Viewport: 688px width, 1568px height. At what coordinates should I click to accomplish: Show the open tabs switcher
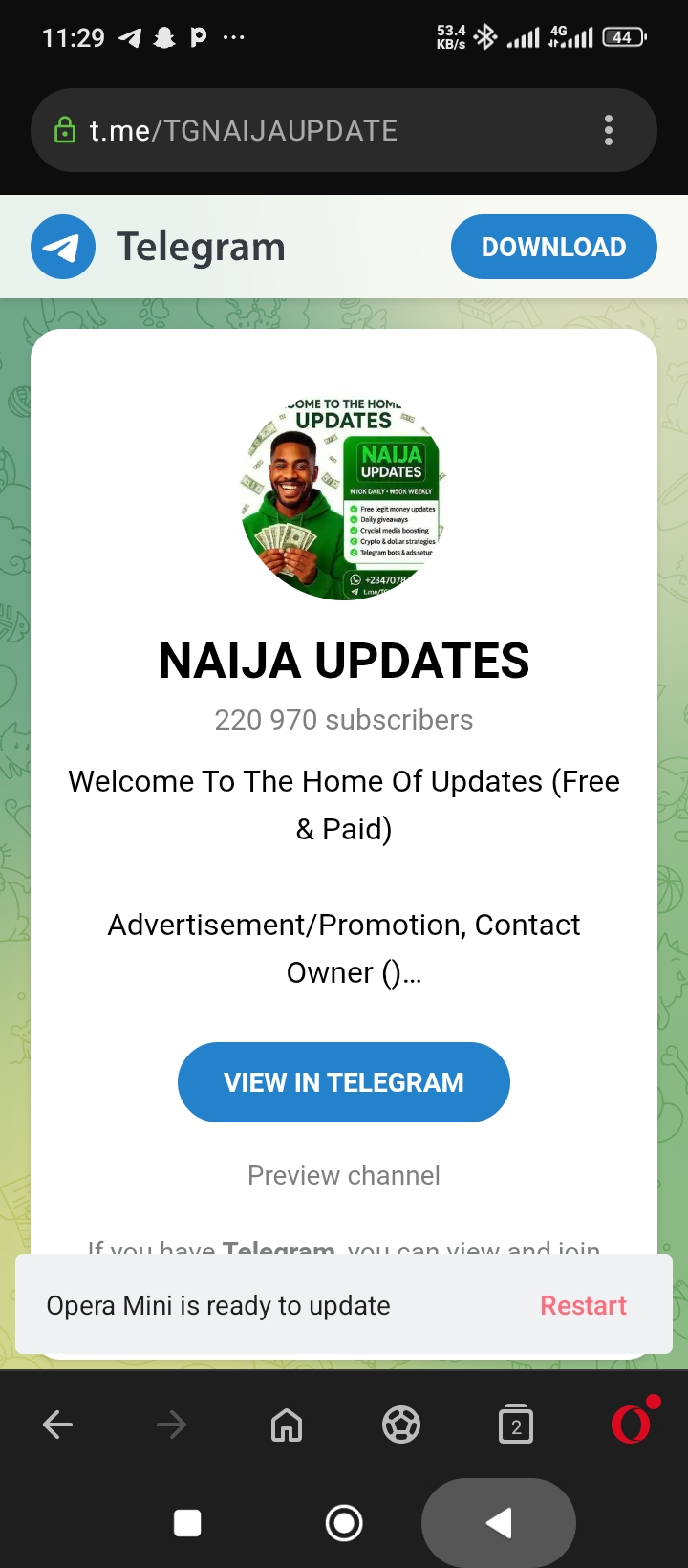pos(516,1425)
